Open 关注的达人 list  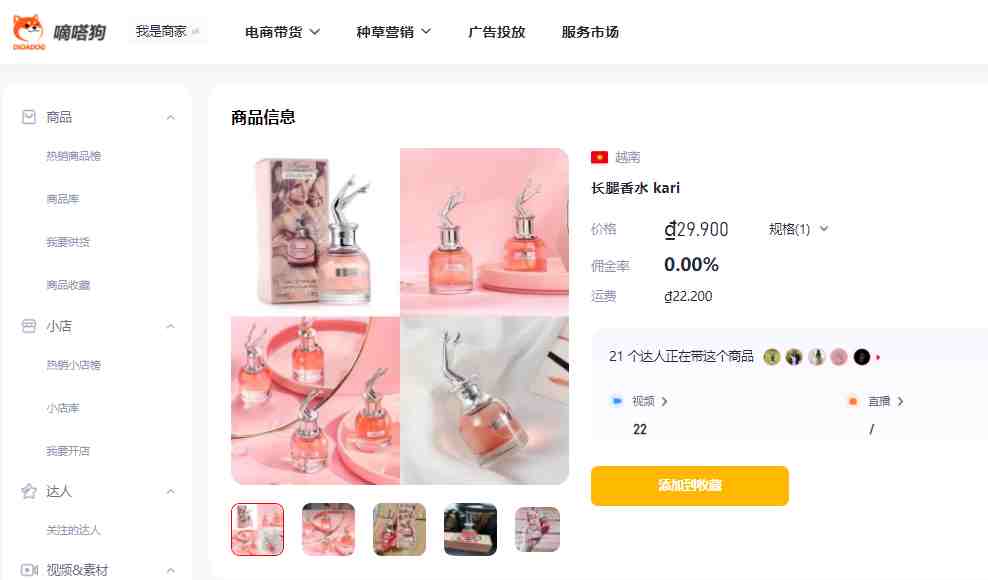point(73,530)
